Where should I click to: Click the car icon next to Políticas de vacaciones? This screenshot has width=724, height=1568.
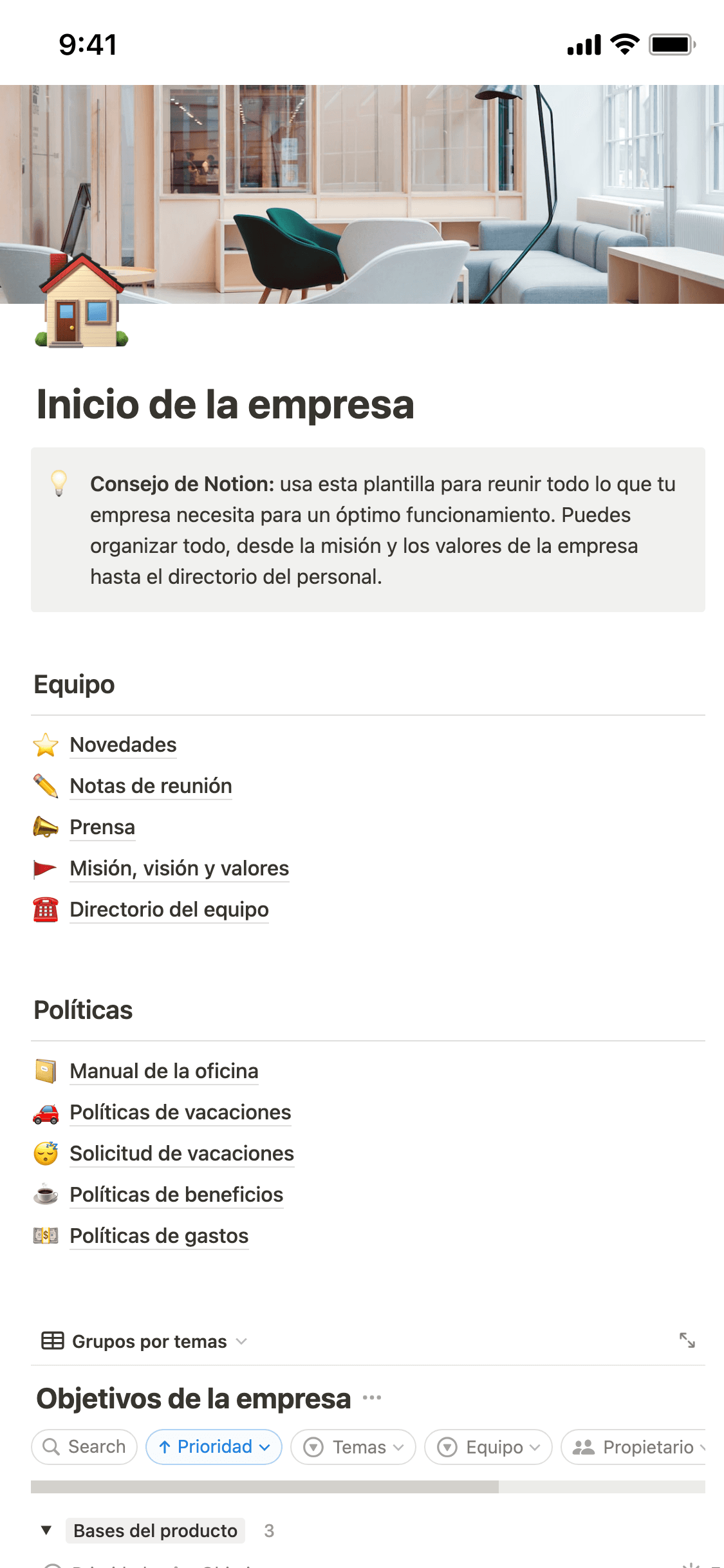point(46,1112)
